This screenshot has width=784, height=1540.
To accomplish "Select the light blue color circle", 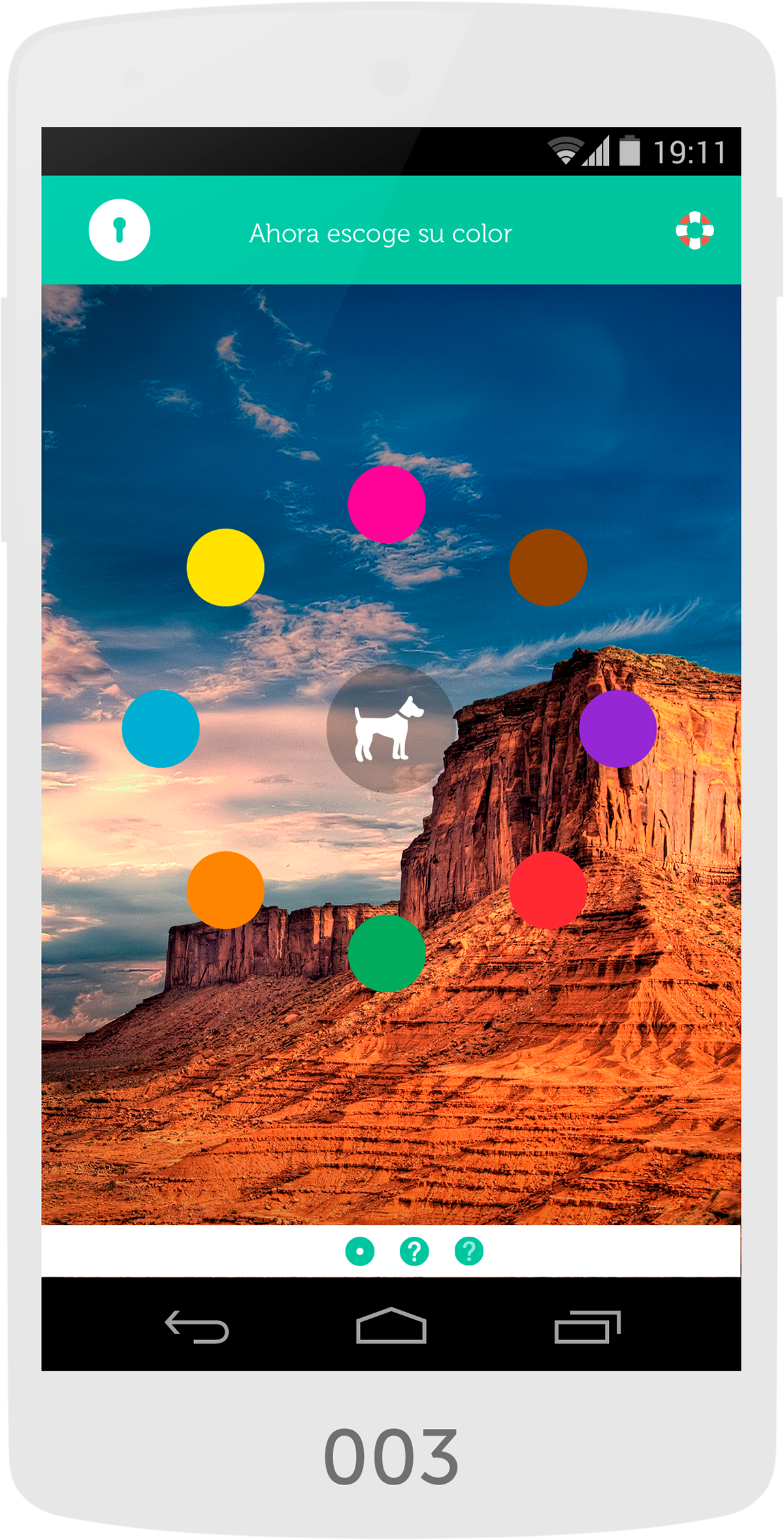I will tap(161, 729).
